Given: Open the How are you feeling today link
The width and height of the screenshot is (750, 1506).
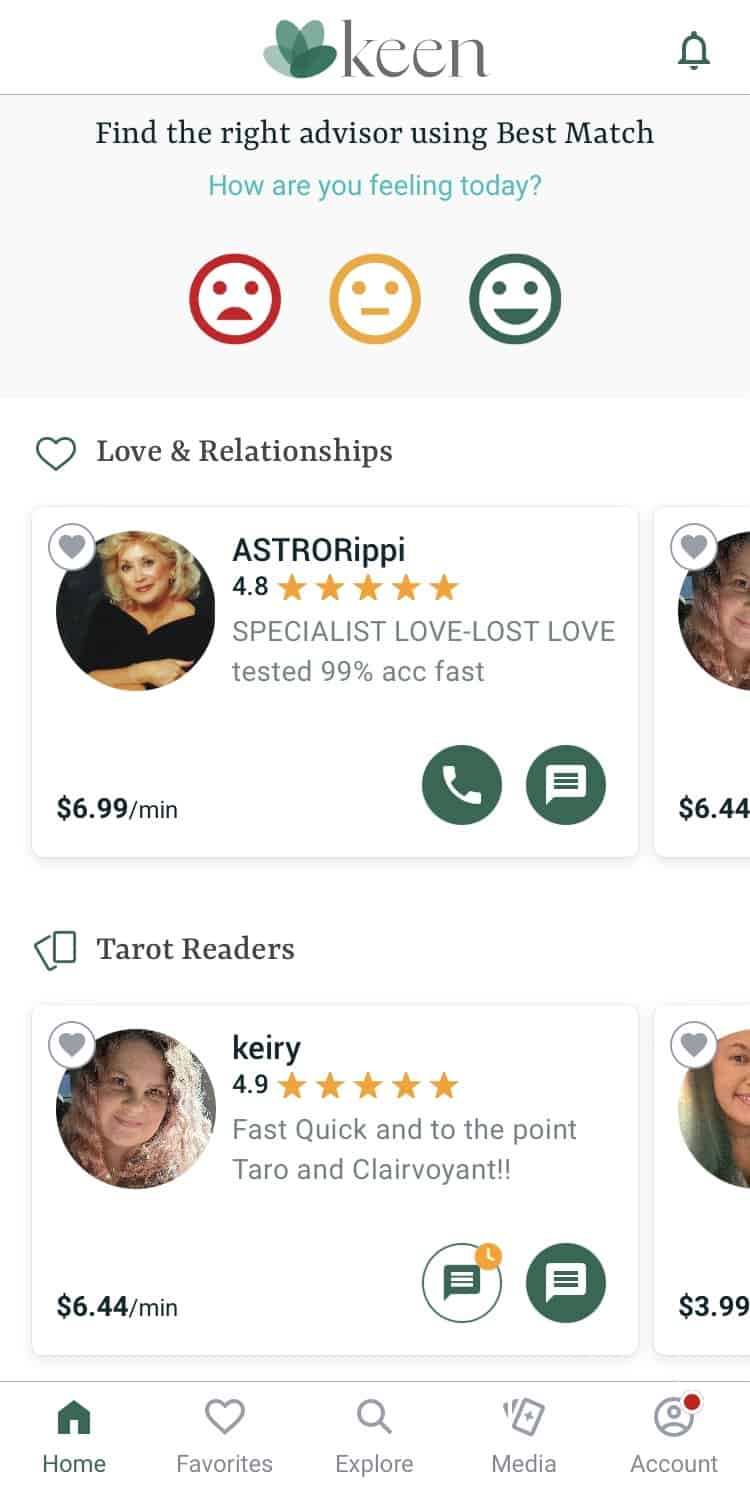Looking at the screenshot, I should (375, 186).
